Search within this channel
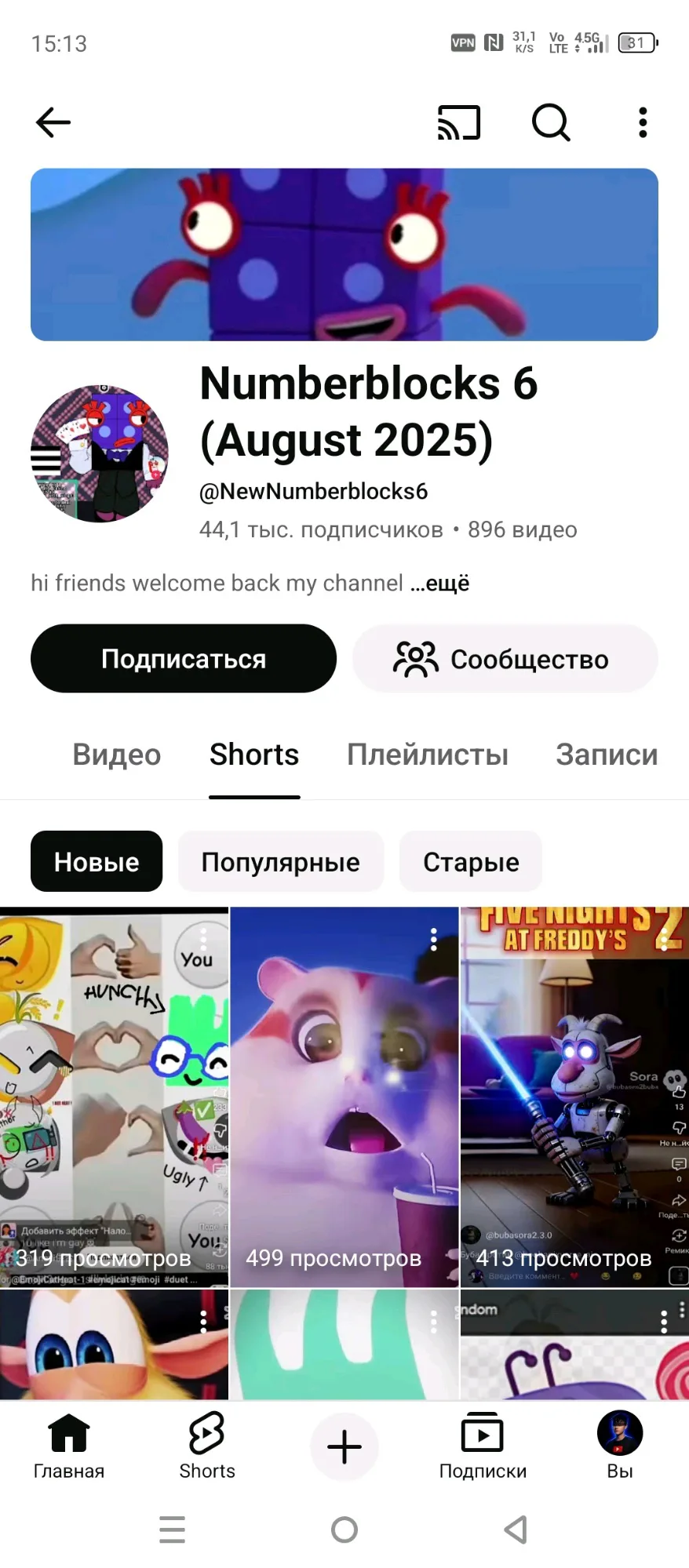Viewport: 689px width, 1568px height. click(551, 122)
